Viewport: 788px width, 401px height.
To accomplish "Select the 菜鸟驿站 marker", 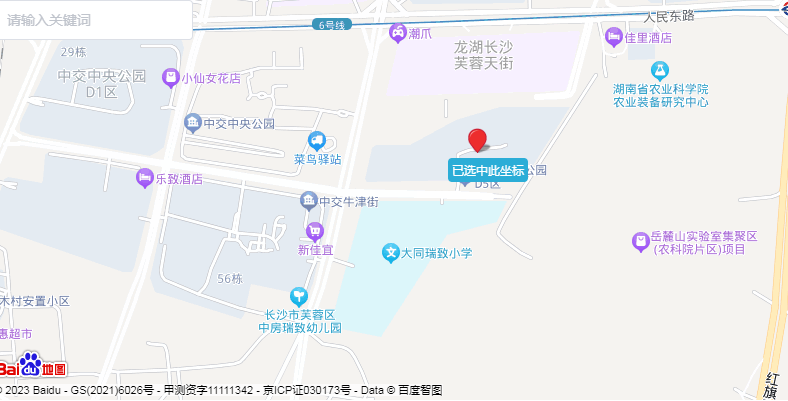I will (318, 141).
